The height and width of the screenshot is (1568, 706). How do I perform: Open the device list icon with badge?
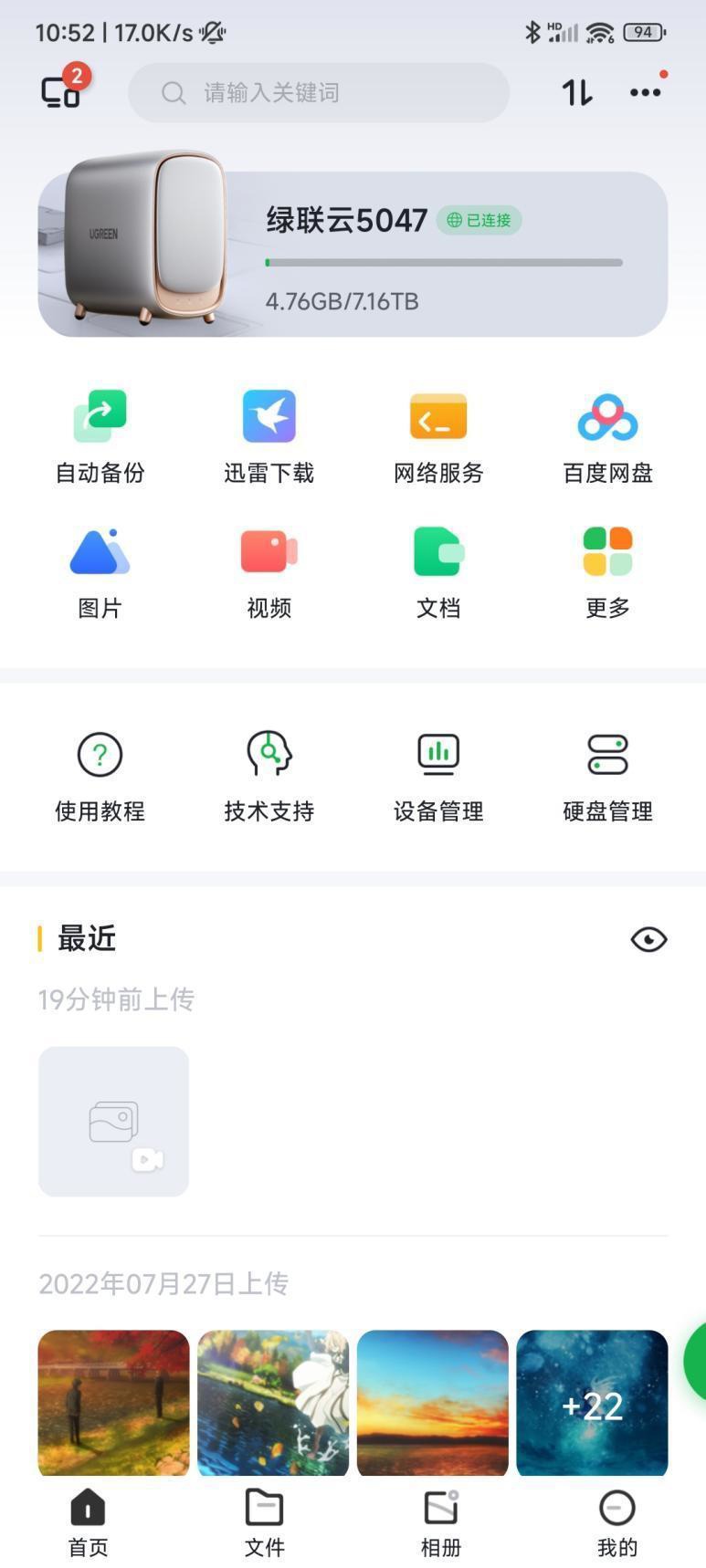[x=62, y=91]
